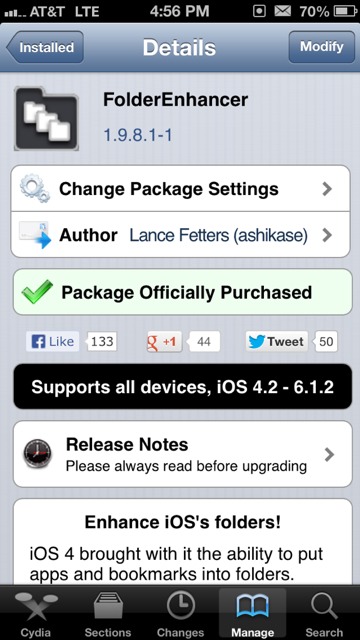The width and height of the screenshot is (360, 640).
Task: Open the Release Notes
Action: click(x=182, y=454)
